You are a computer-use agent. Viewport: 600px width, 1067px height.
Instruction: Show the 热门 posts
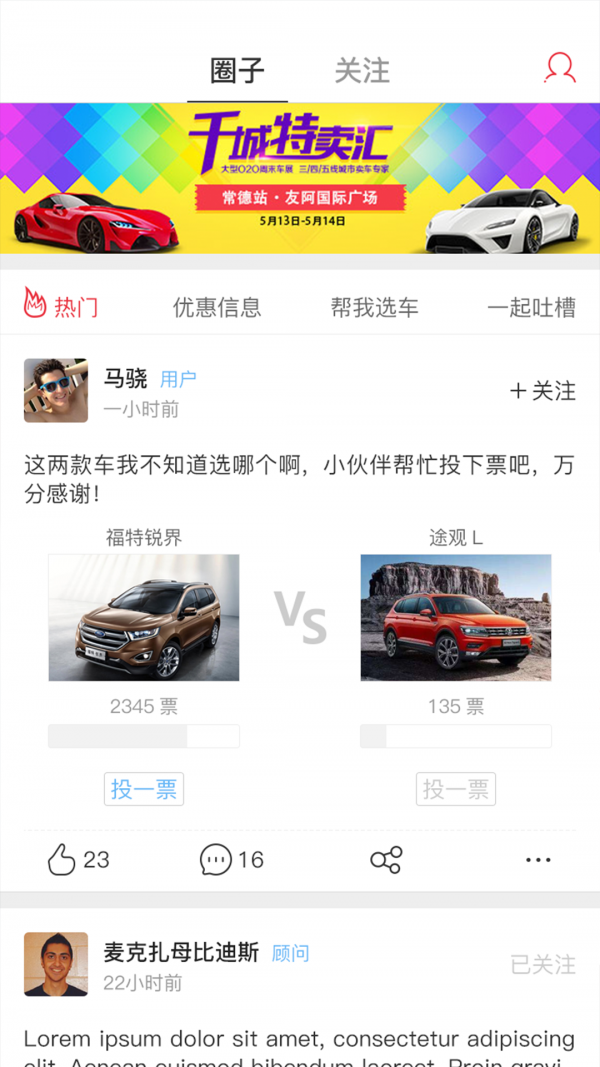click(x=62, y=305)
